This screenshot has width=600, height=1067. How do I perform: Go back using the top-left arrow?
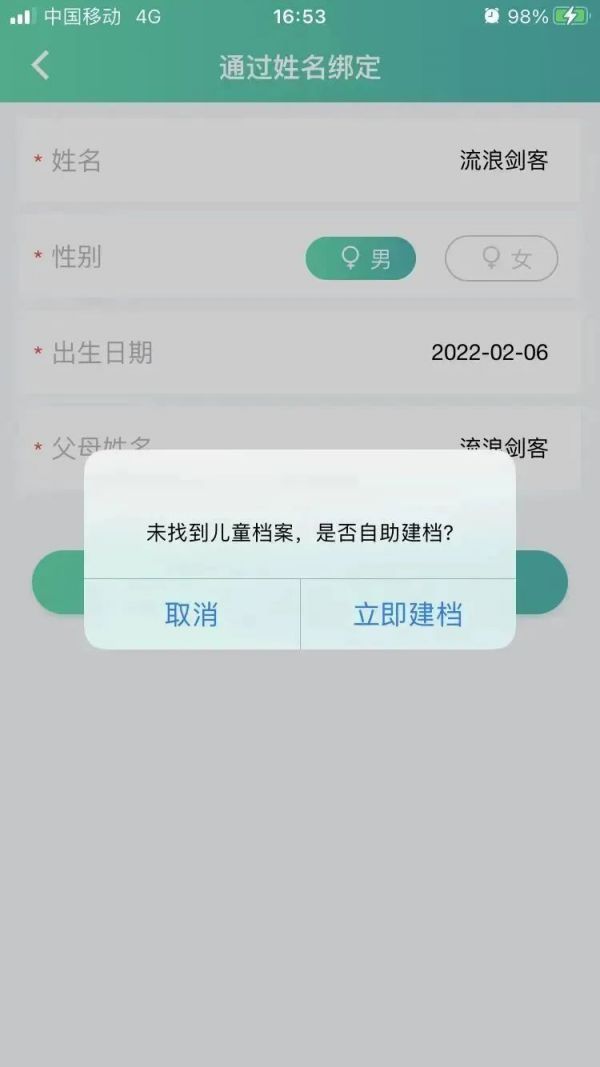[40, 66]
